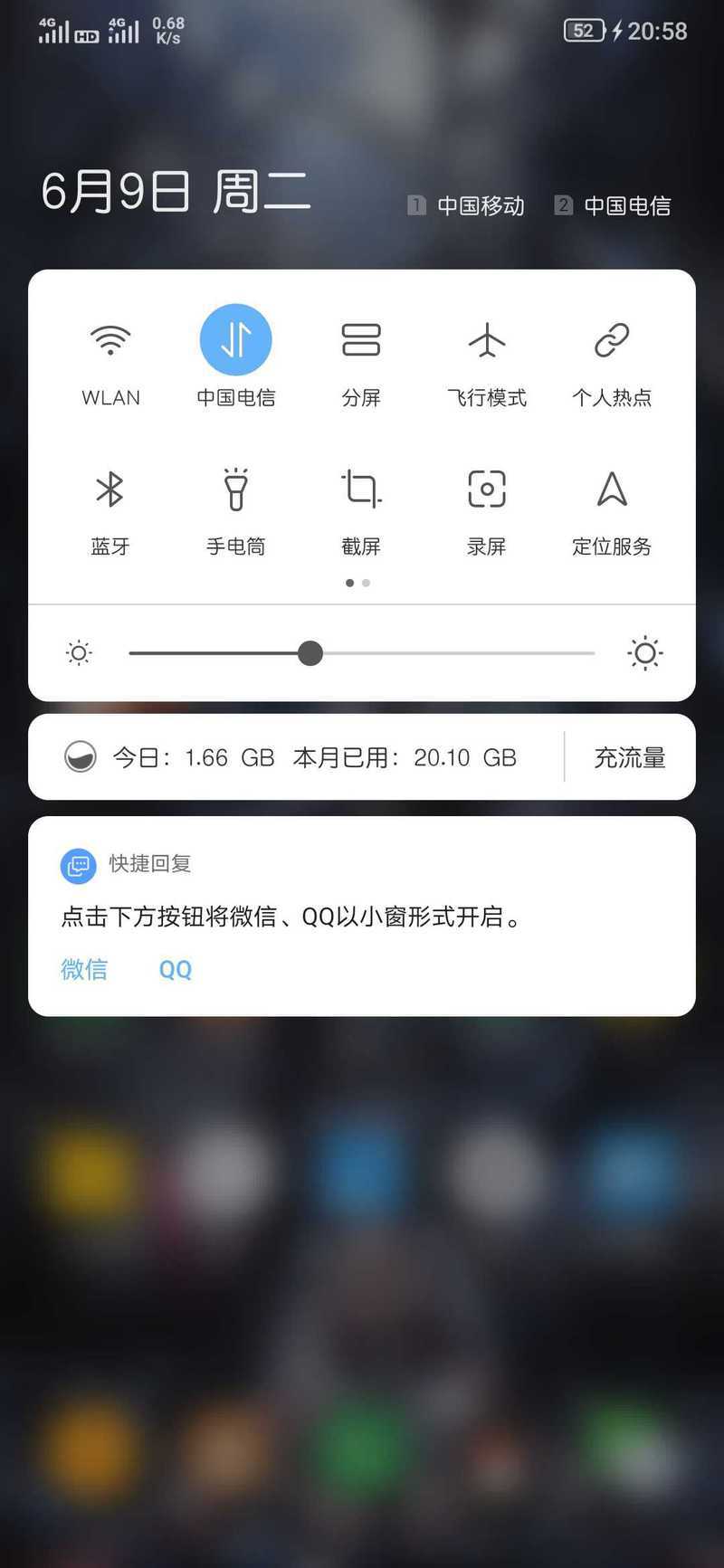The image size is (724, 1568).
Task: Turn on 飞行模式 airplane mode
Action: (486, 341)
